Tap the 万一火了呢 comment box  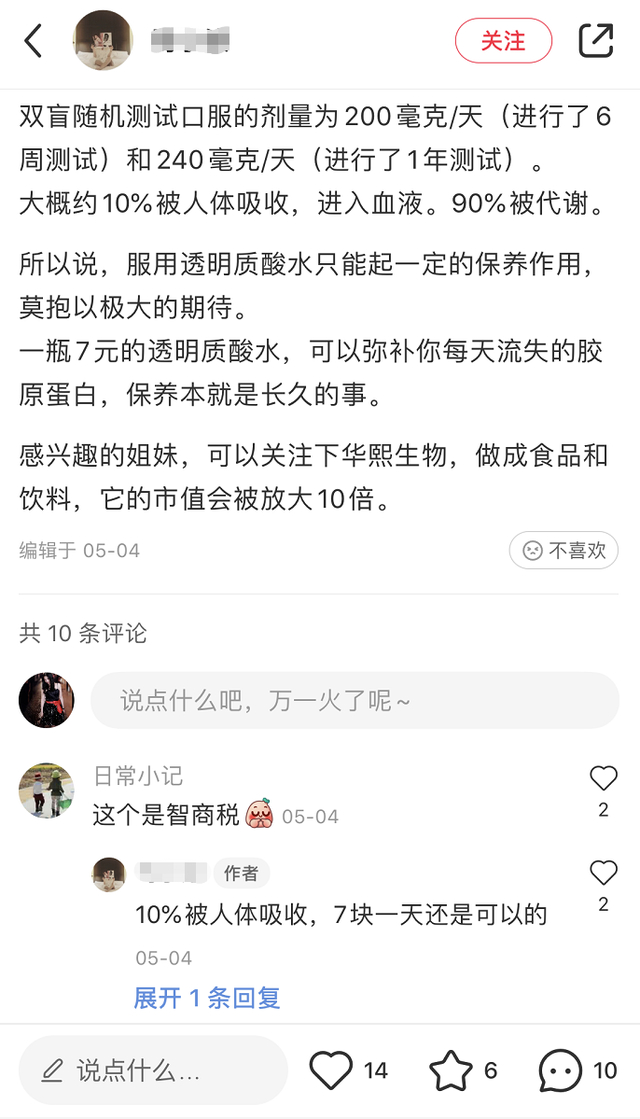pos(355,700)
